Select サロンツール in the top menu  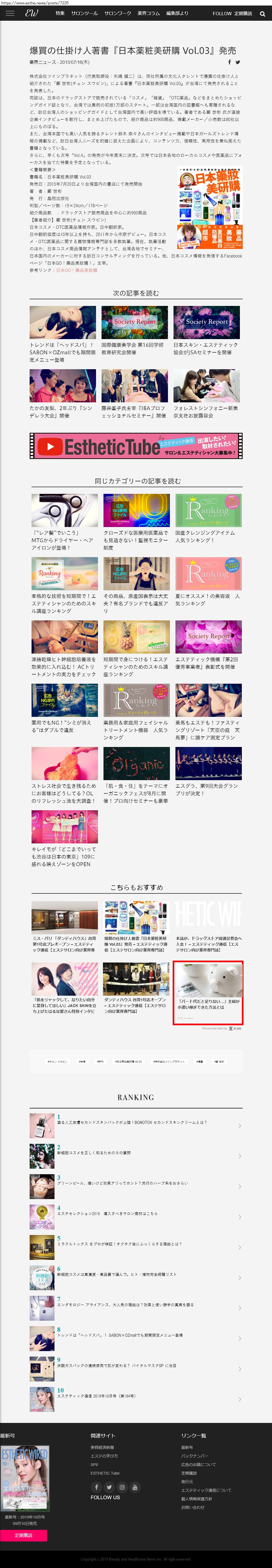click(x=84, y=13)
